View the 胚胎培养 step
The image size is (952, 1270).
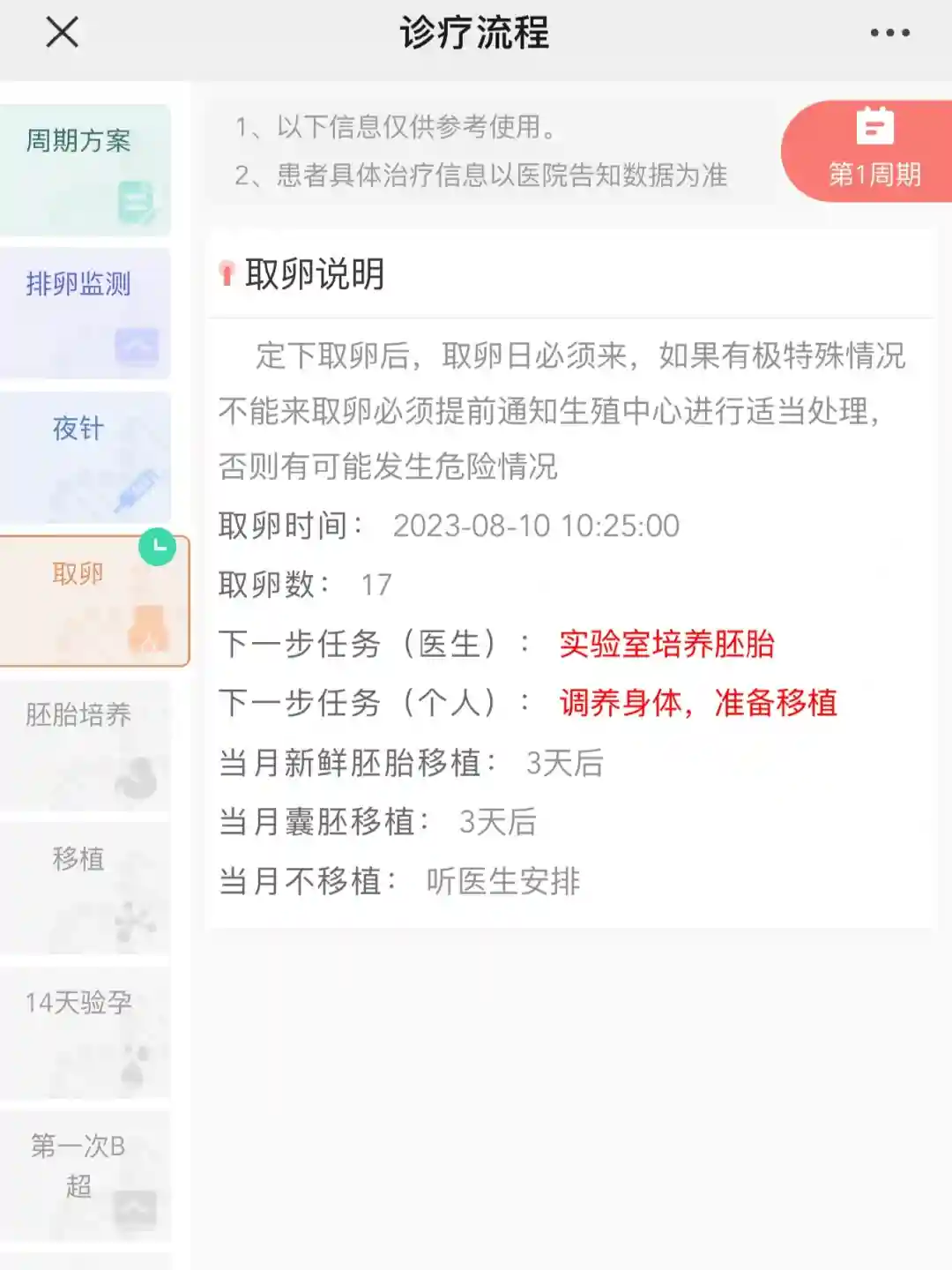pos(86,744)
